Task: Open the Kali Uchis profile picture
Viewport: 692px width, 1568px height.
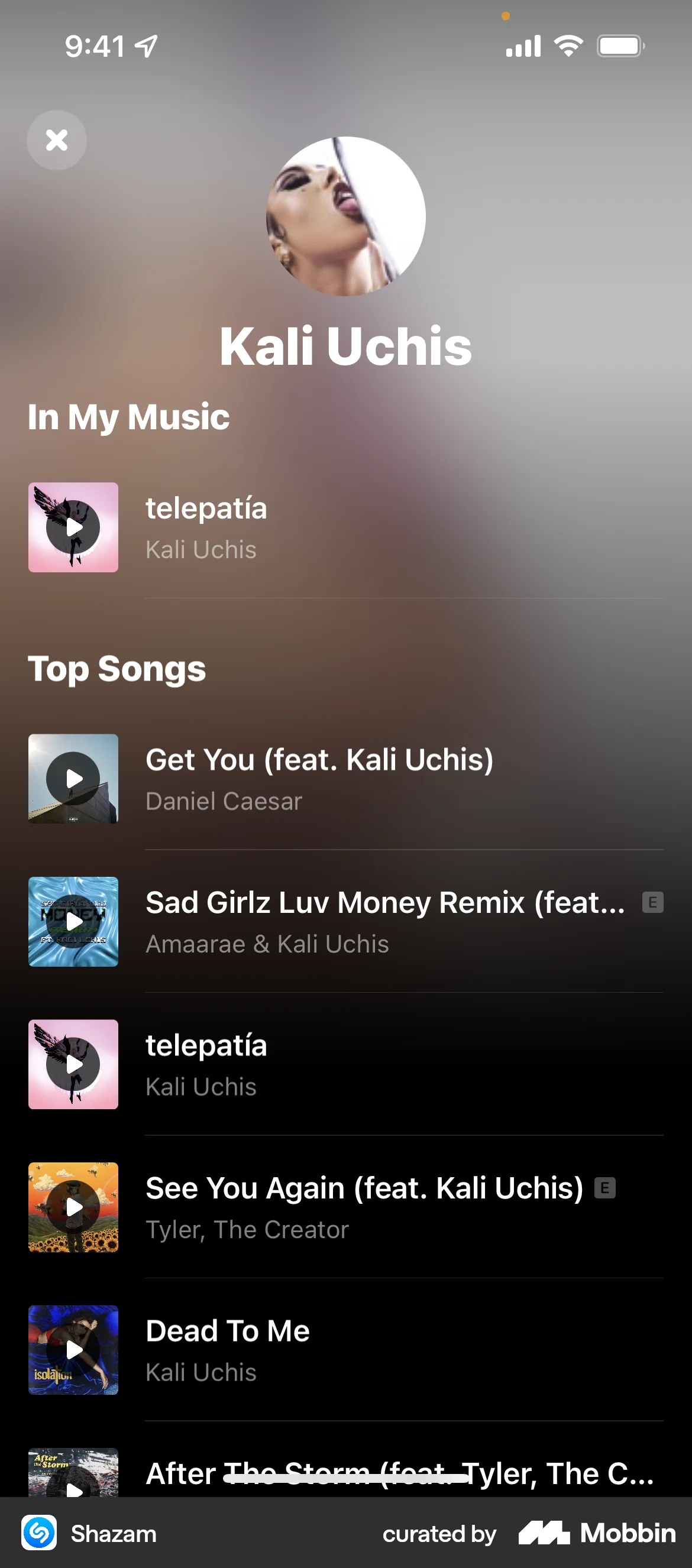Action: click(x=346, y=217)
